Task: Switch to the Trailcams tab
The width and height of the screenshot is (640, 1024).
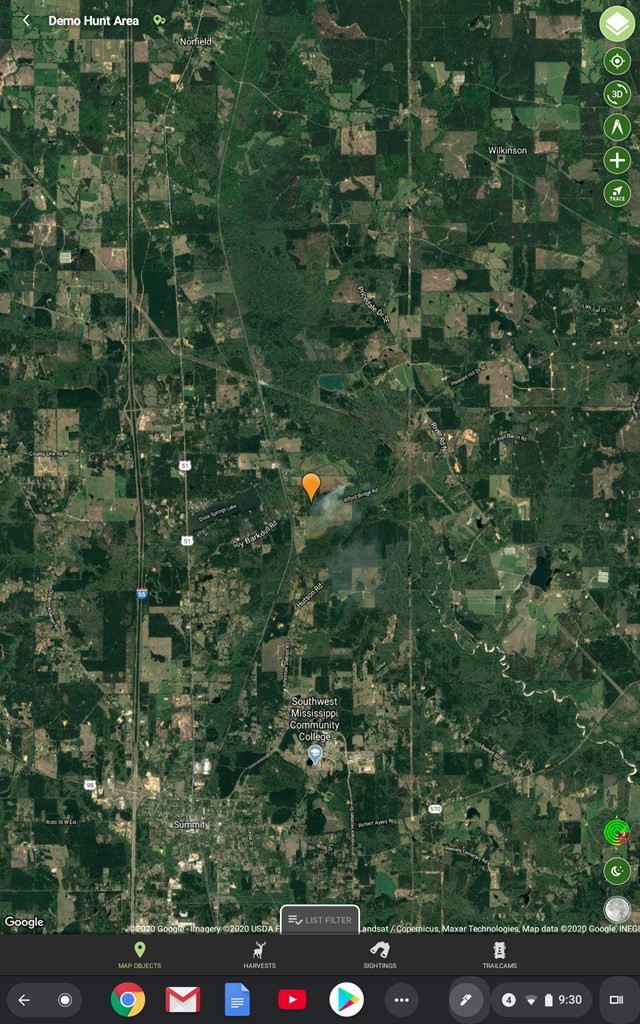Action: (499, 954)
